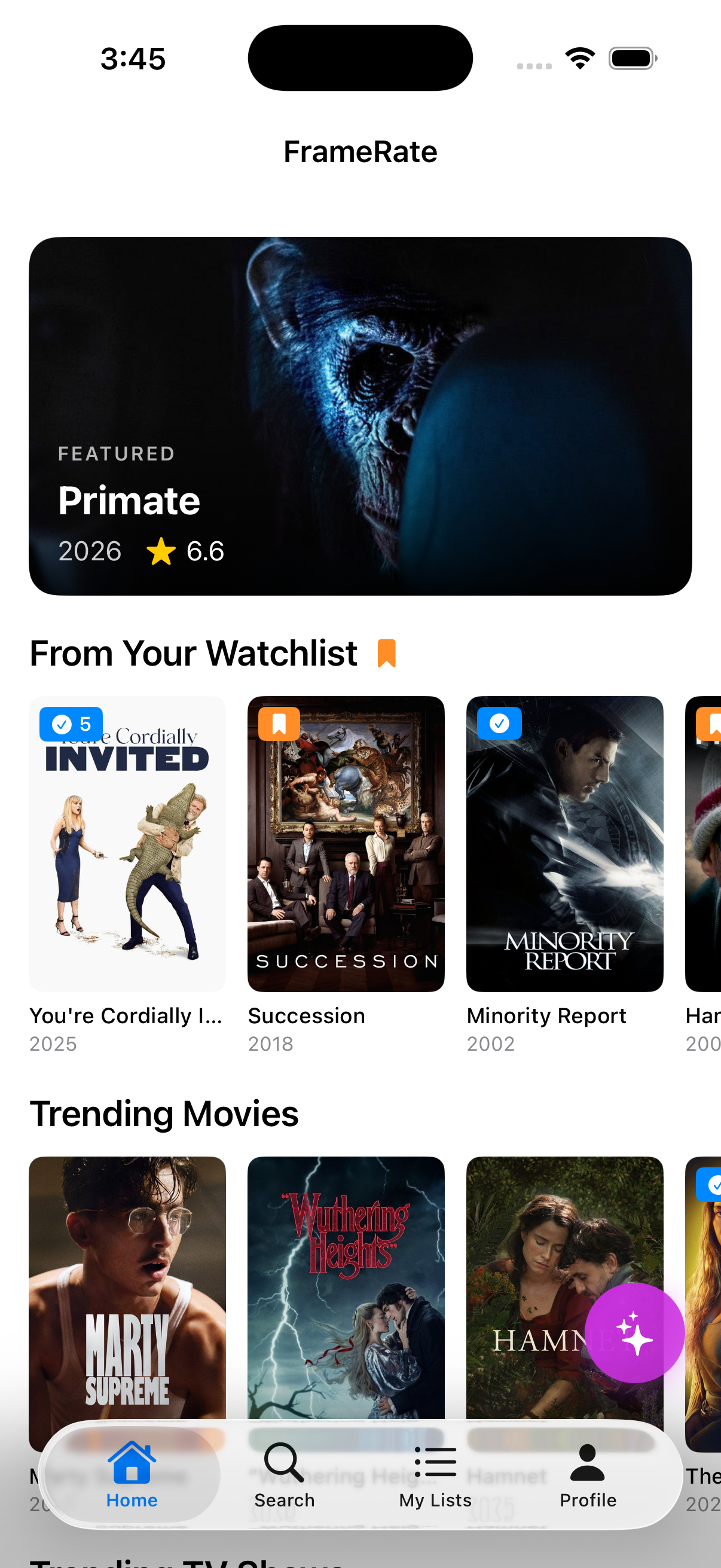The height and width of the screenshot is (1568, 721).
Task: Open the Succession watchlist card
Action: tap(346, 844)
